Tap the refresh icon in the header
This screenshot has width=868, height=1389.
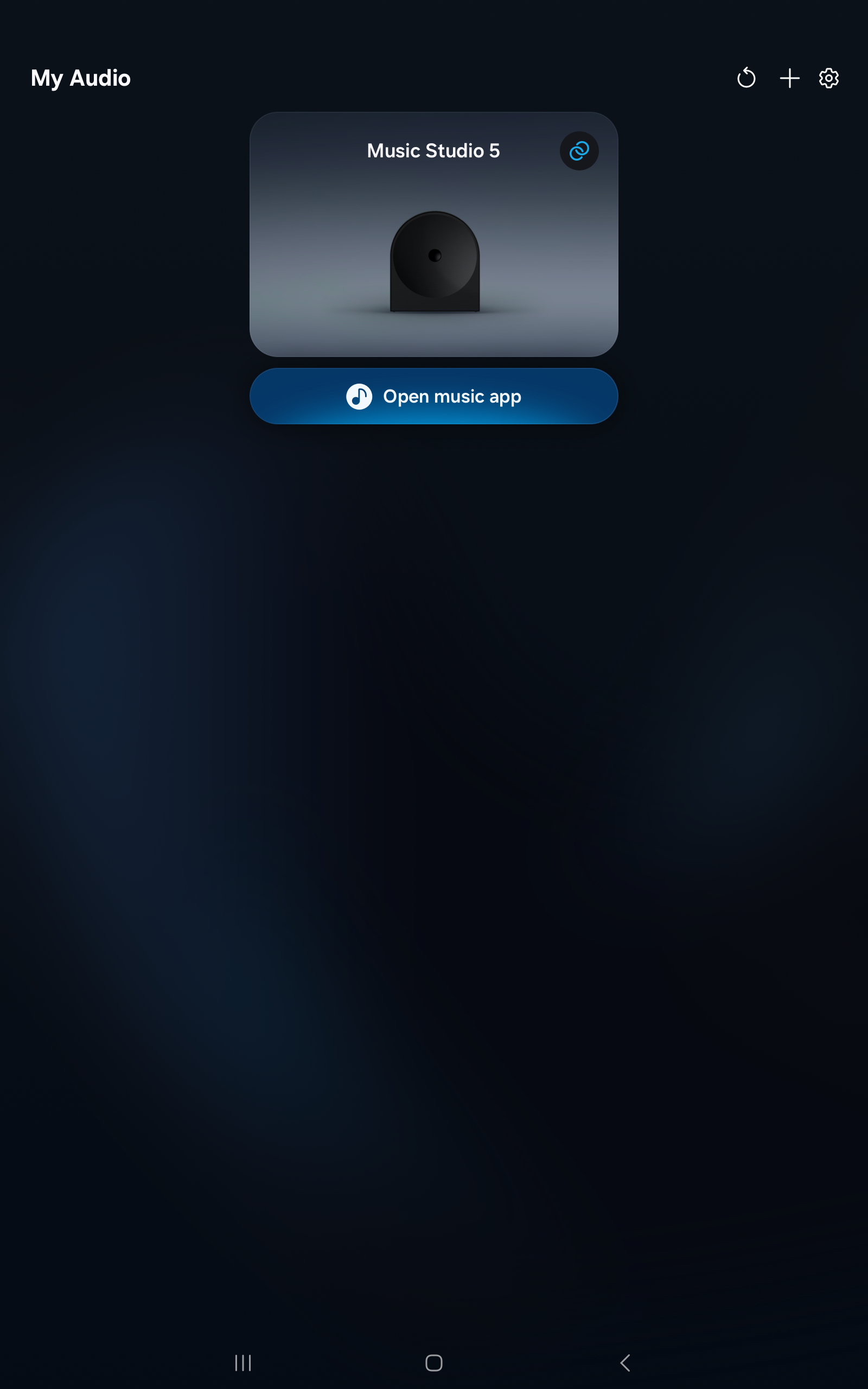(746, 78)
